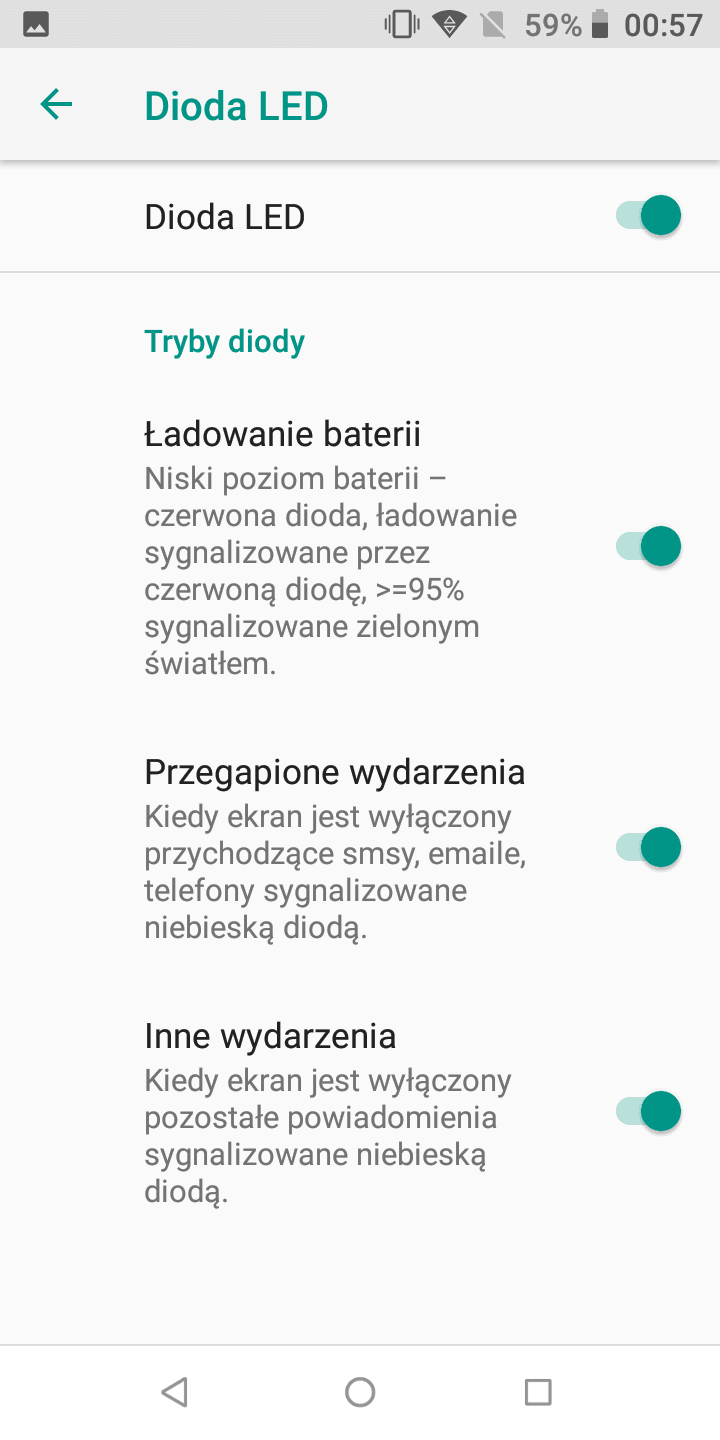
Task: Go back using the top arrow
Action: 56,105
